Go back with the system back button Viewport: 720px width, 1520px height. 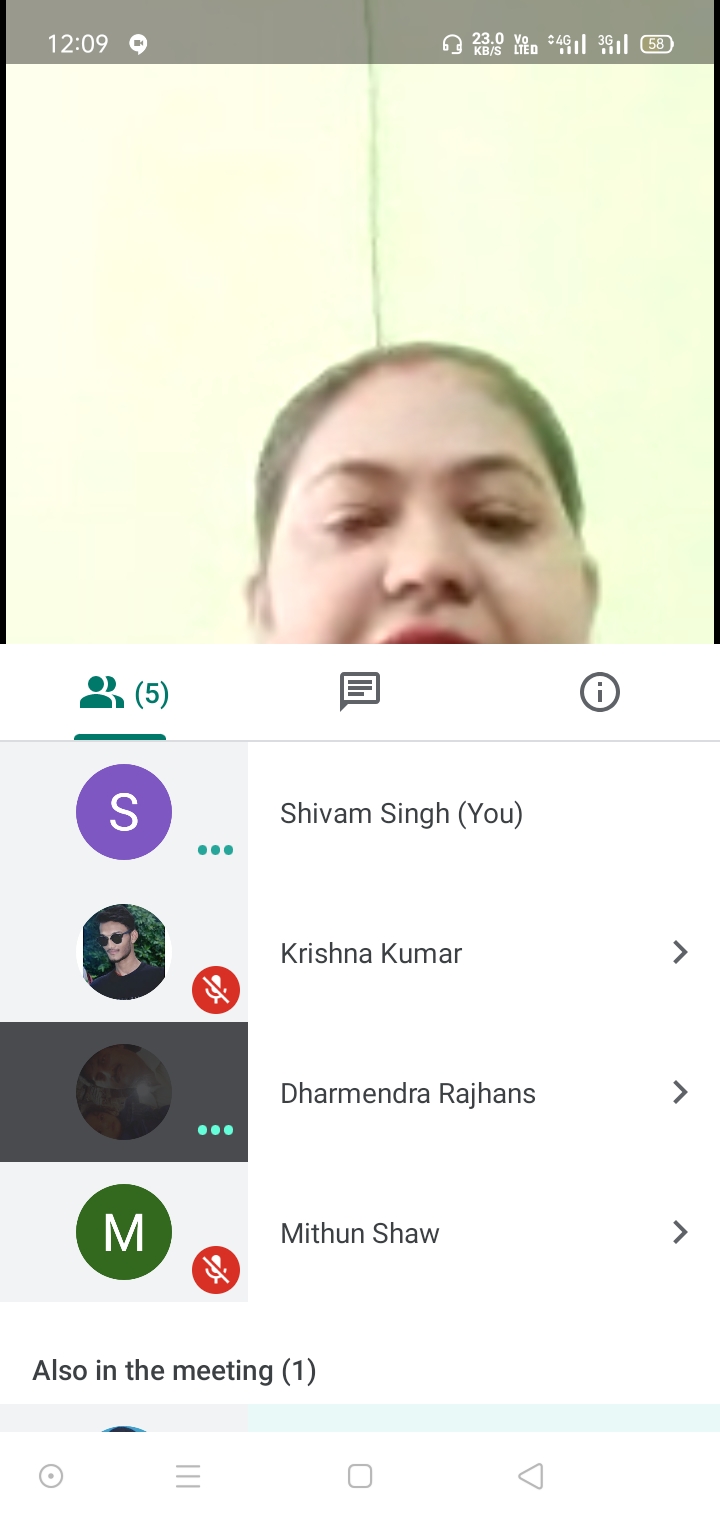pos(531,1476)
